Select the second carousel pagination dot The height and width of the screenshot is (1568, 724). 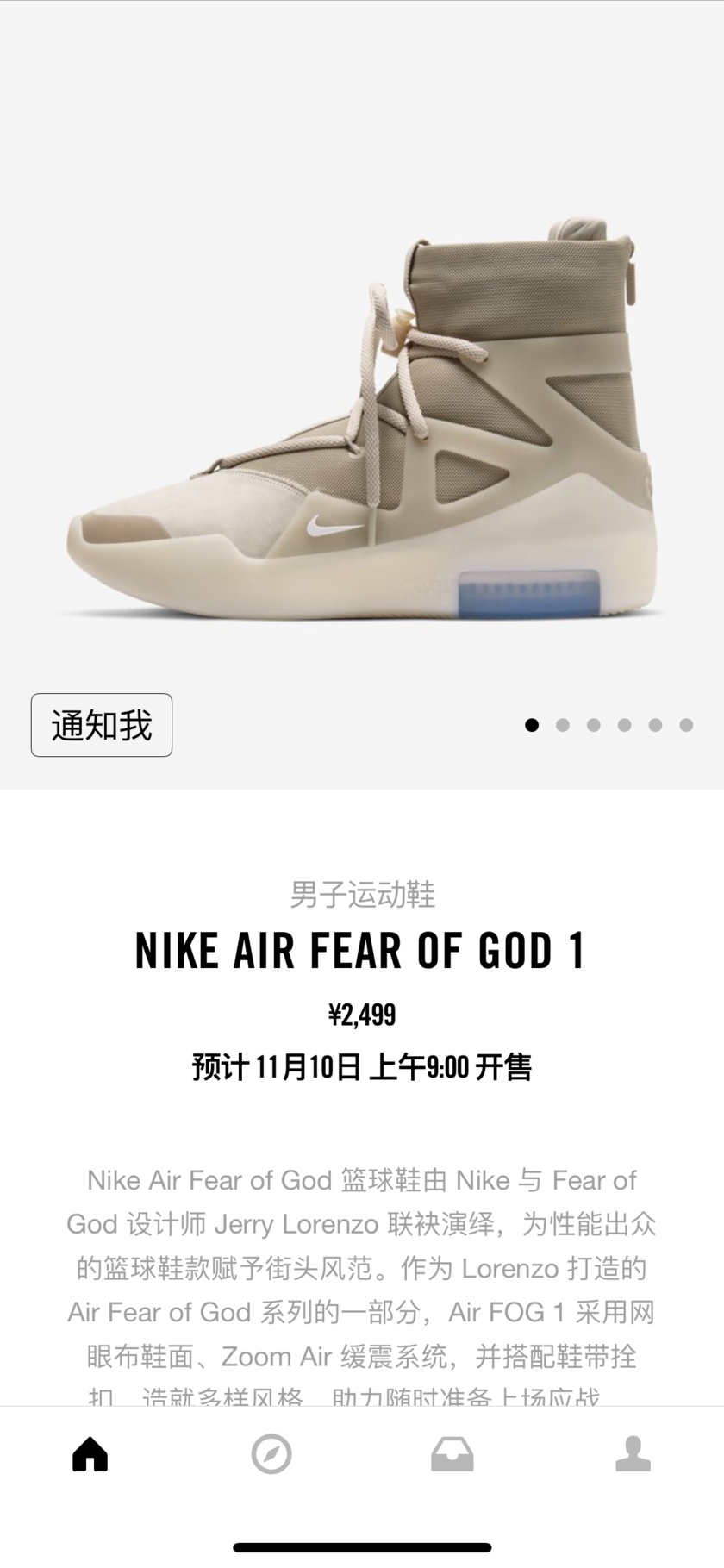coord(563,725)
